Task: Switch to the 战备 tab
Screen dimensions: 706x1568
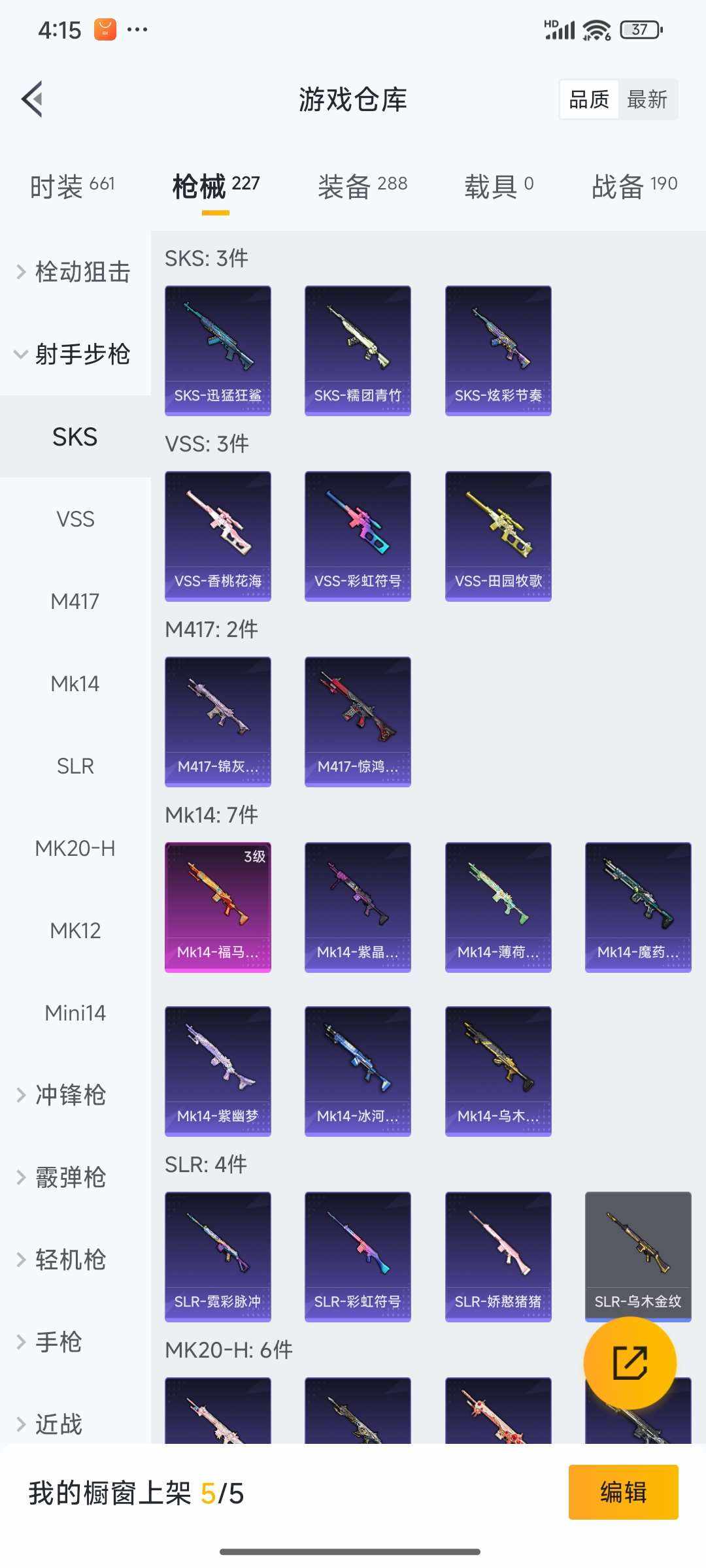Action: pos(634,186)
